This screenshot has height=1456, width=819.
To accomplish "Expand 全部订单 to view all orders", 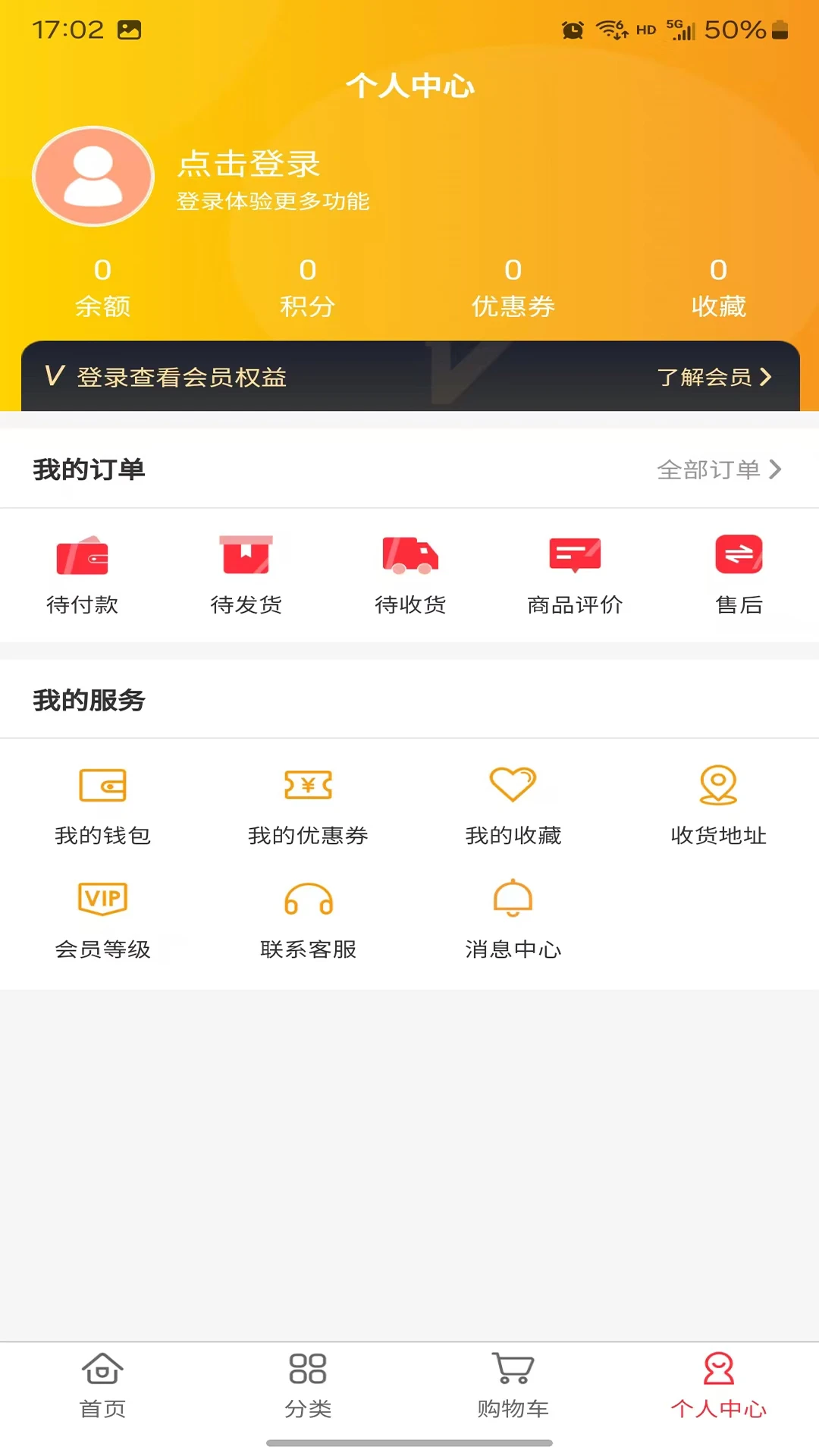I will coord(720,469).
